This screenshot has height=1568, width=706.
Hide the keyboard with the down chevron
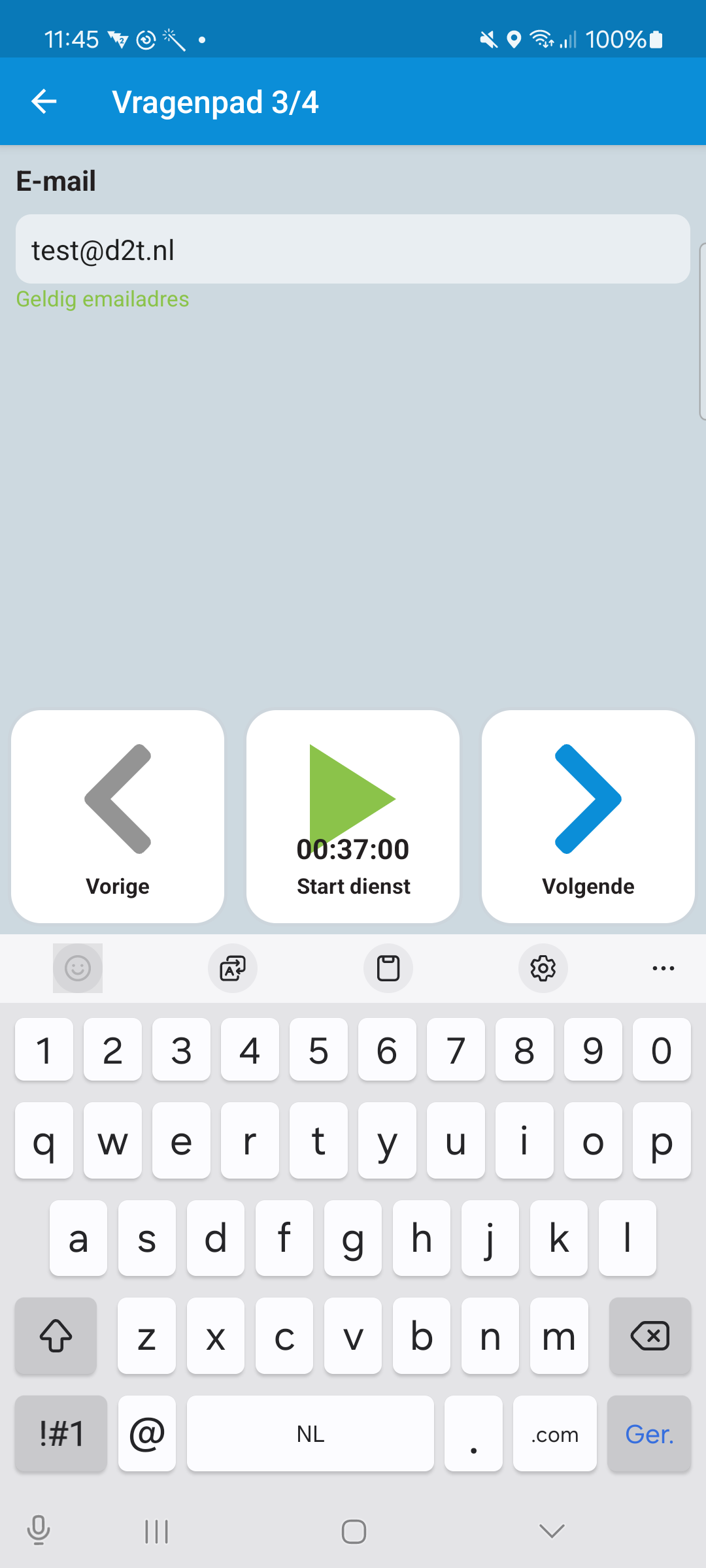tap(552, 1531)
